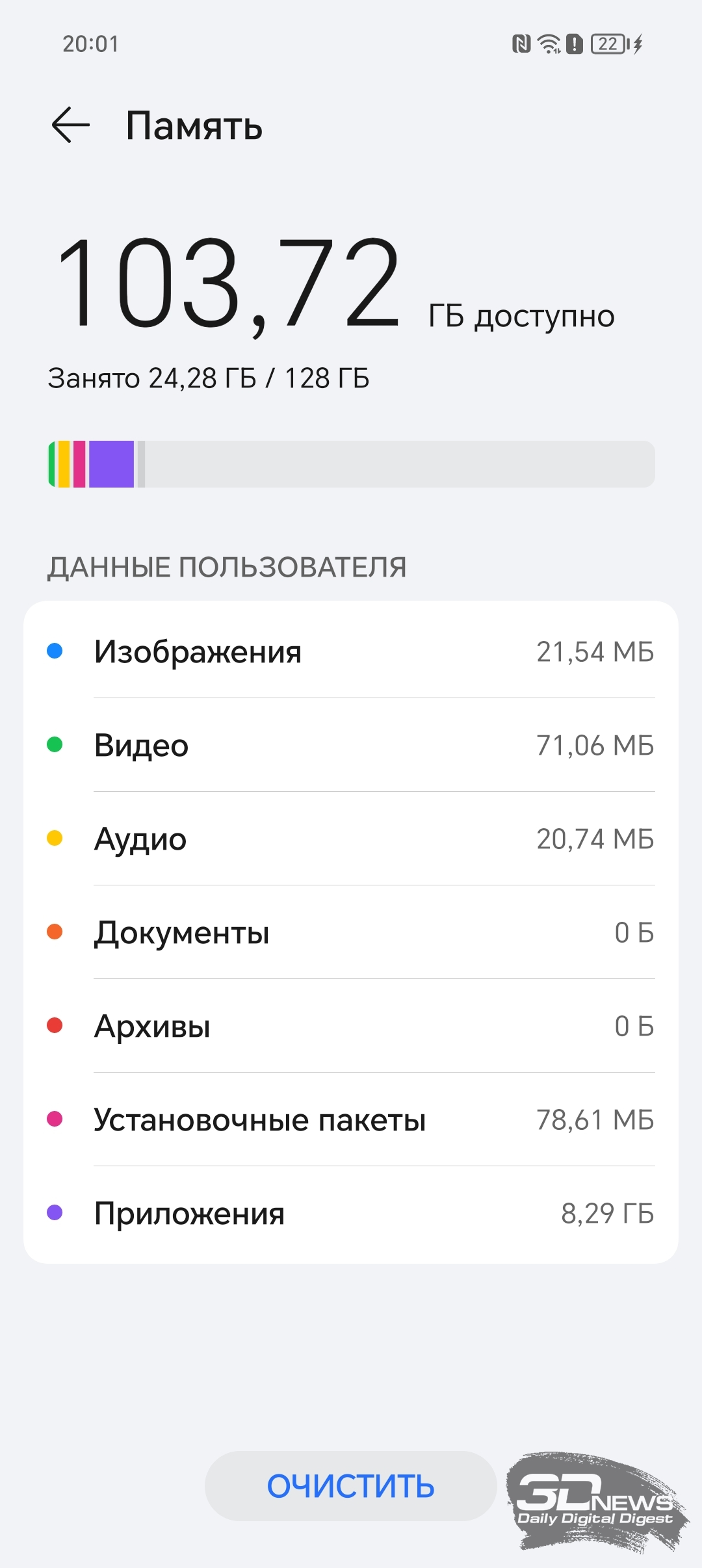Viewport: 702px width, 1568px height.
Task: Tap the ОЧИСТИТЬ button
Action: click(x=351, y=1486)
